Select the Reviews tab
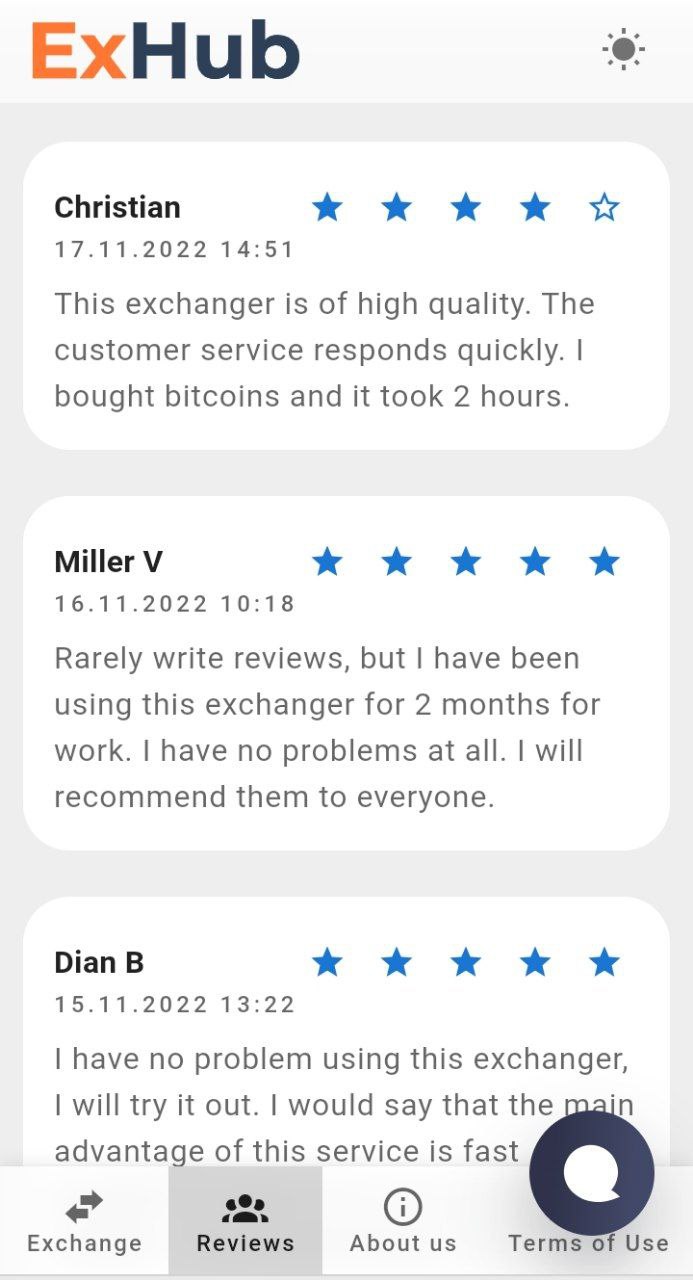The width and height of the screenshot is (693, 1280). coord(245,1221)
